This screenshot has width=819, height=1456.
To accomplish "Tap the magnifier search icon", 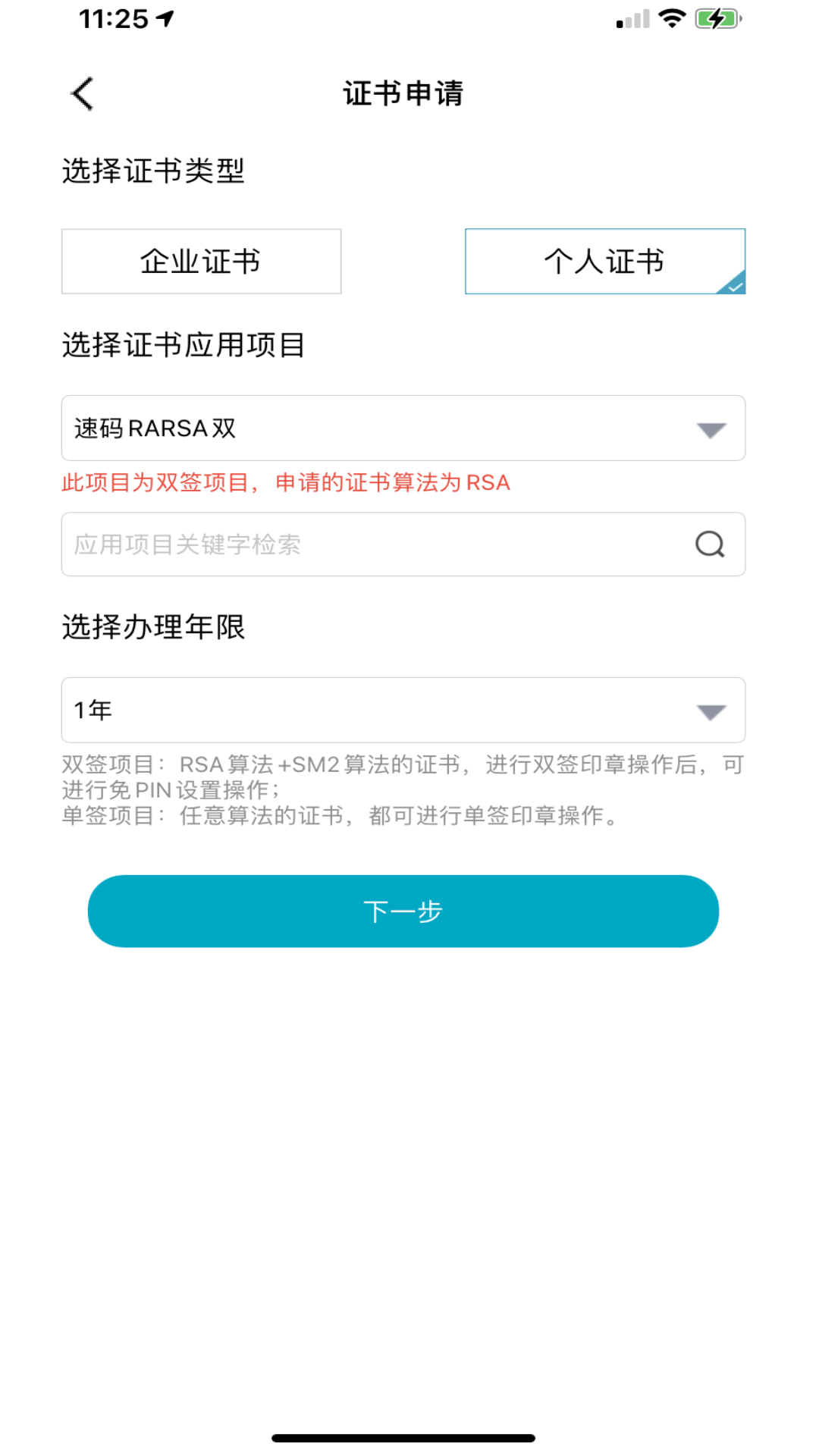I will click(x=708, y=544).
